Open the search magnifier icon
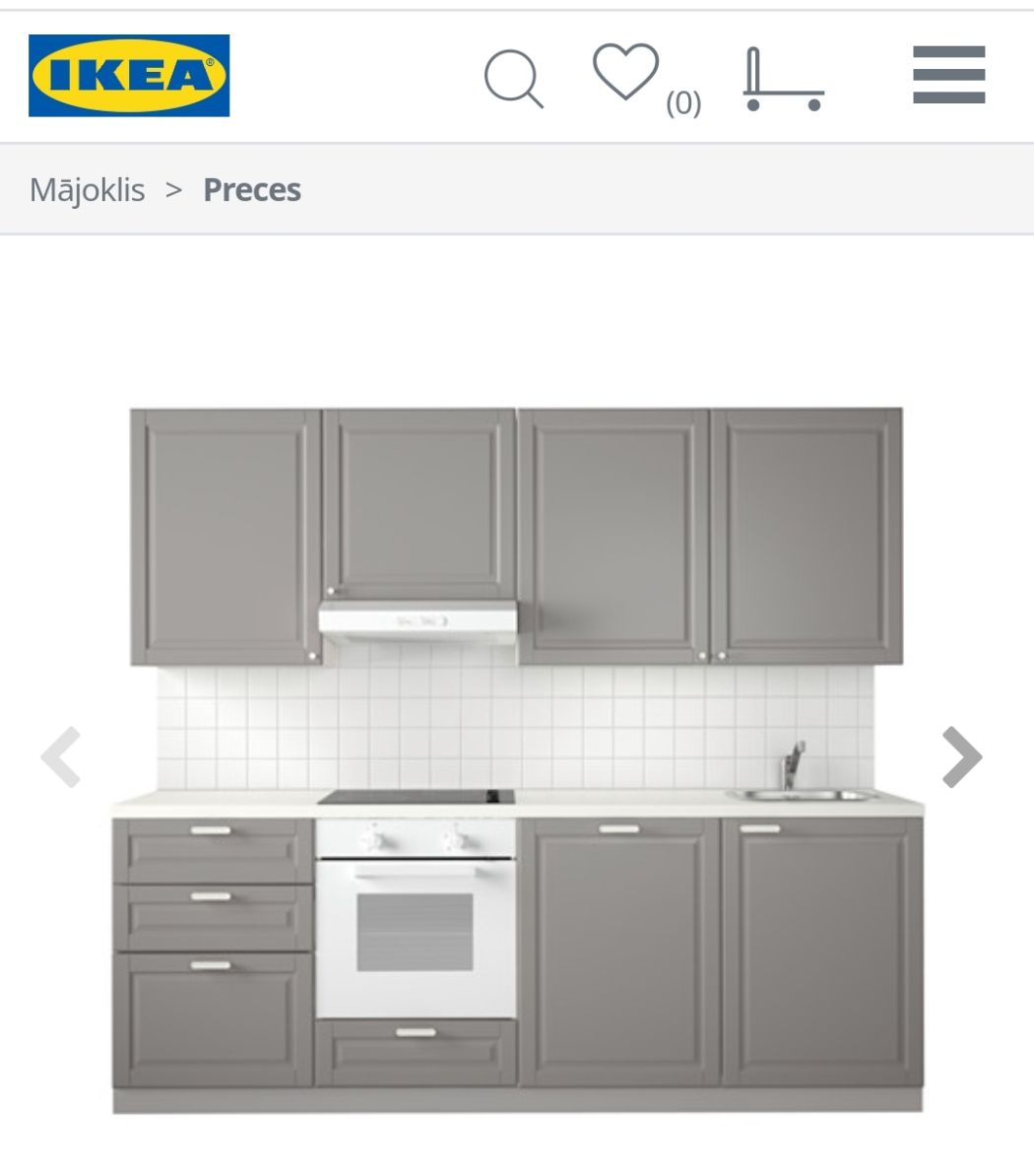1034x1176 pixels. click(x=513, y=78)
